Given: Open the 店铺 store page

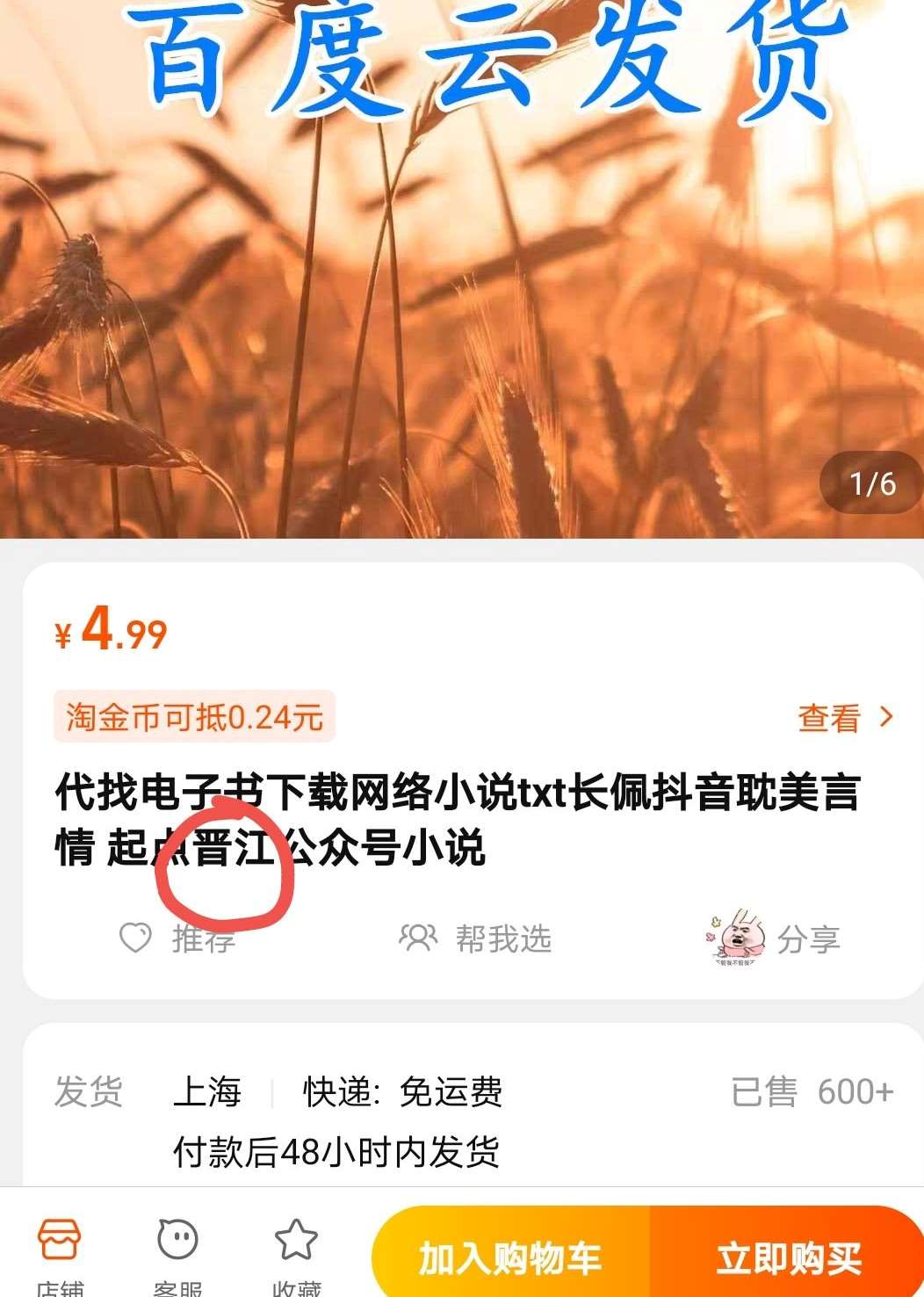Looking at the screenshot, I should (x=60, y=1253).
